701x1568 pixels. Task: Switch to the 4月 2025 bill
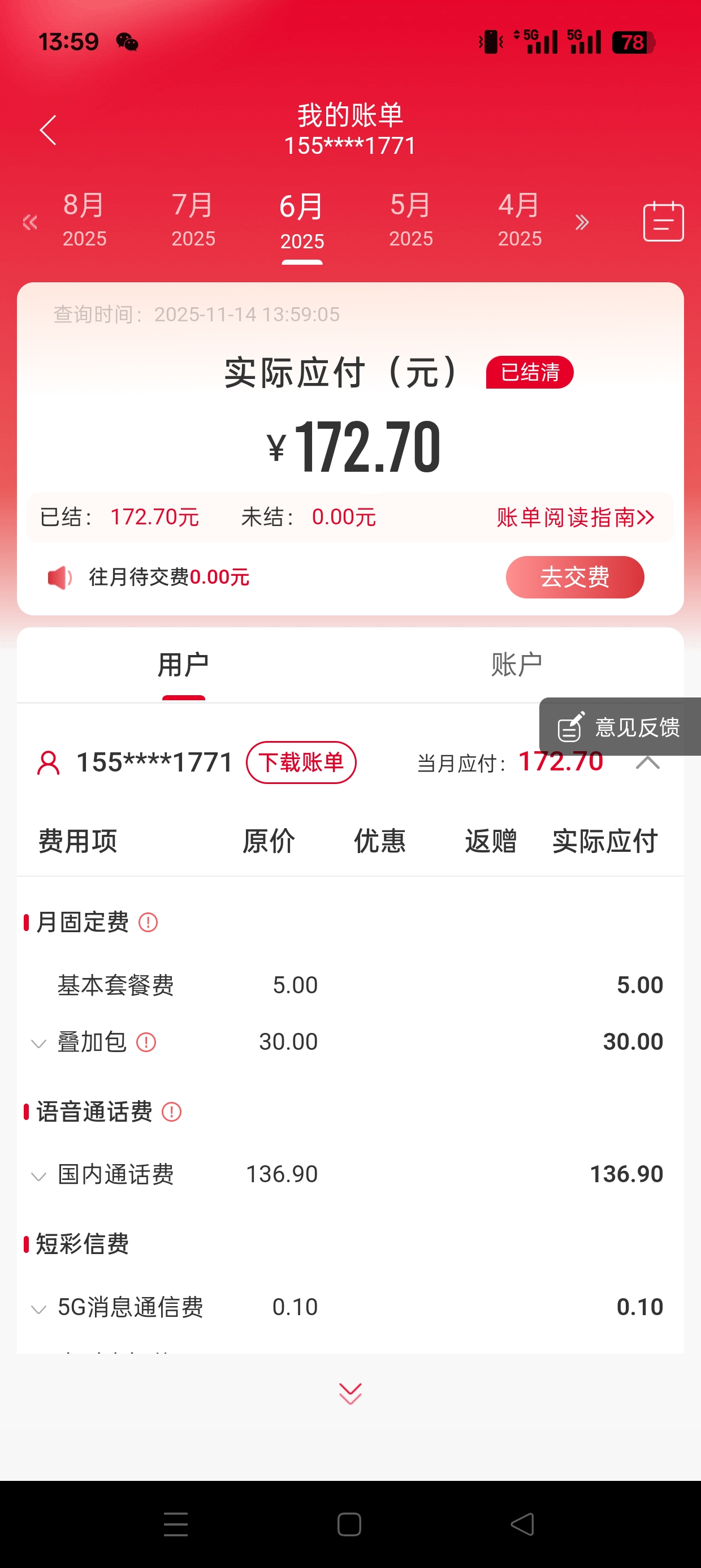coord(520,219)
